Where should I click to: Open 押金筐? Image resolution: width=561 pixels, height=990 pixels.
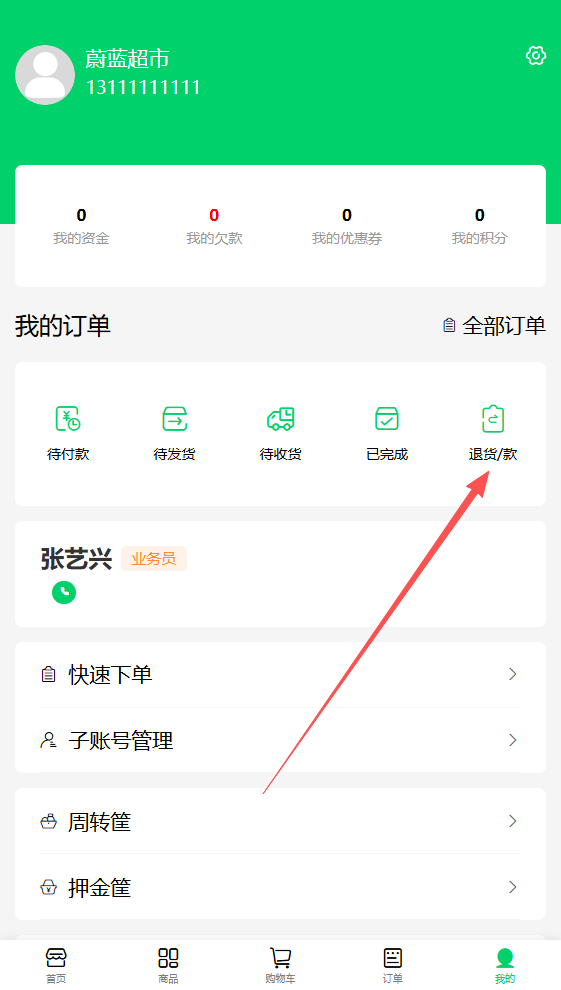click(x=280, y=887)
